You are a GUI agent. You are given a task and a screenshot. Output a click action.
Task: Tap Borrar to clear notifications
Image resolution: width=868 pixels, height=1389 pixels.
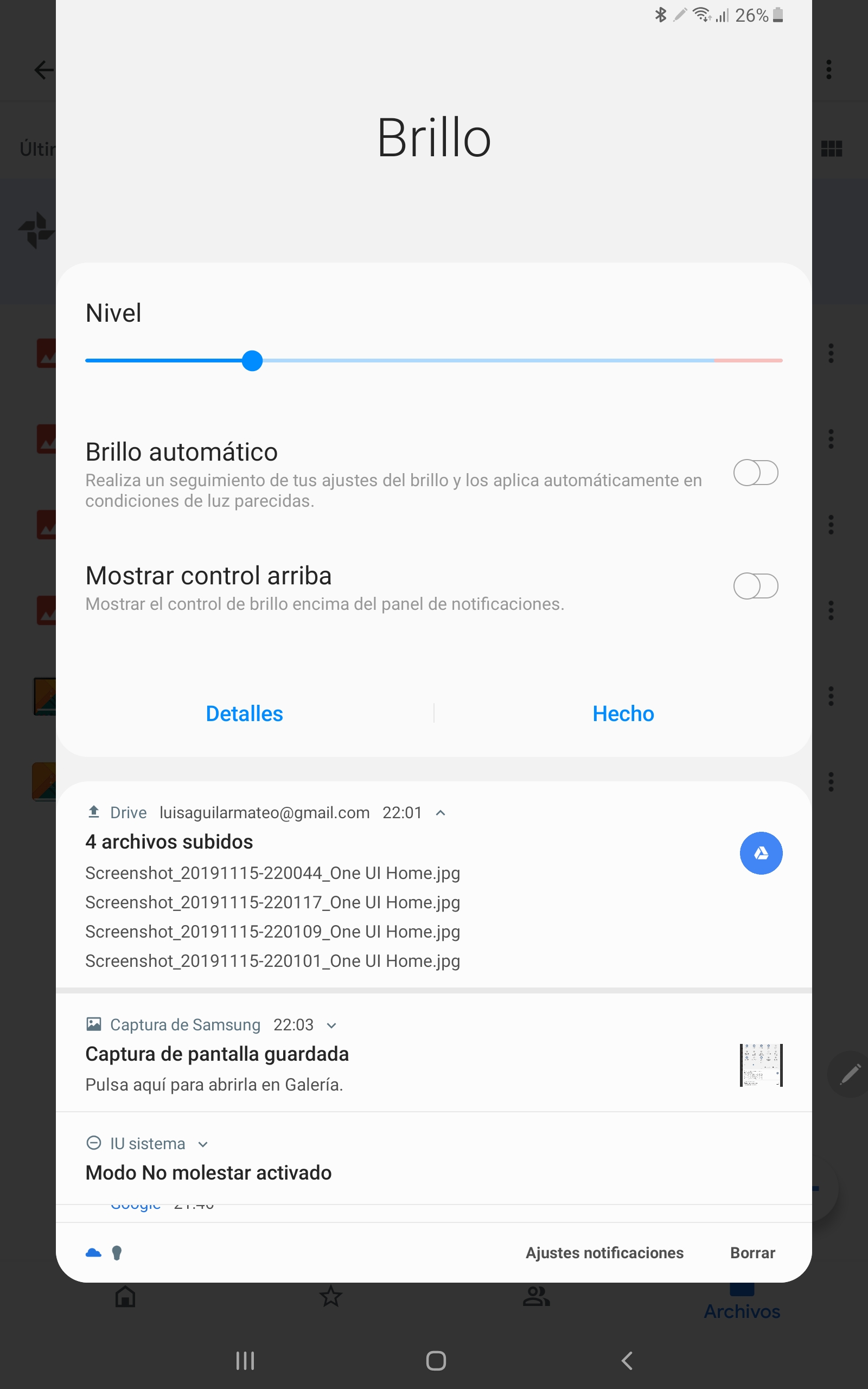(752, 1252)
